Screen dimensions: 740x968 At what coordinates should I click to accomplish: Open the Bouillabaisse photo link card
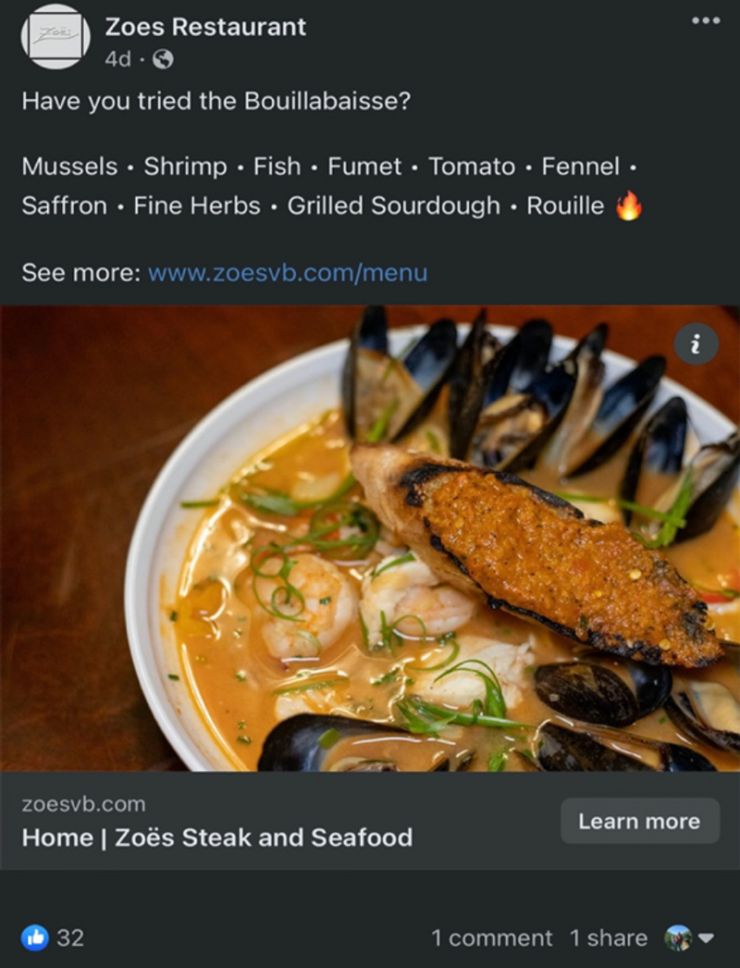[x=370, y=540]
